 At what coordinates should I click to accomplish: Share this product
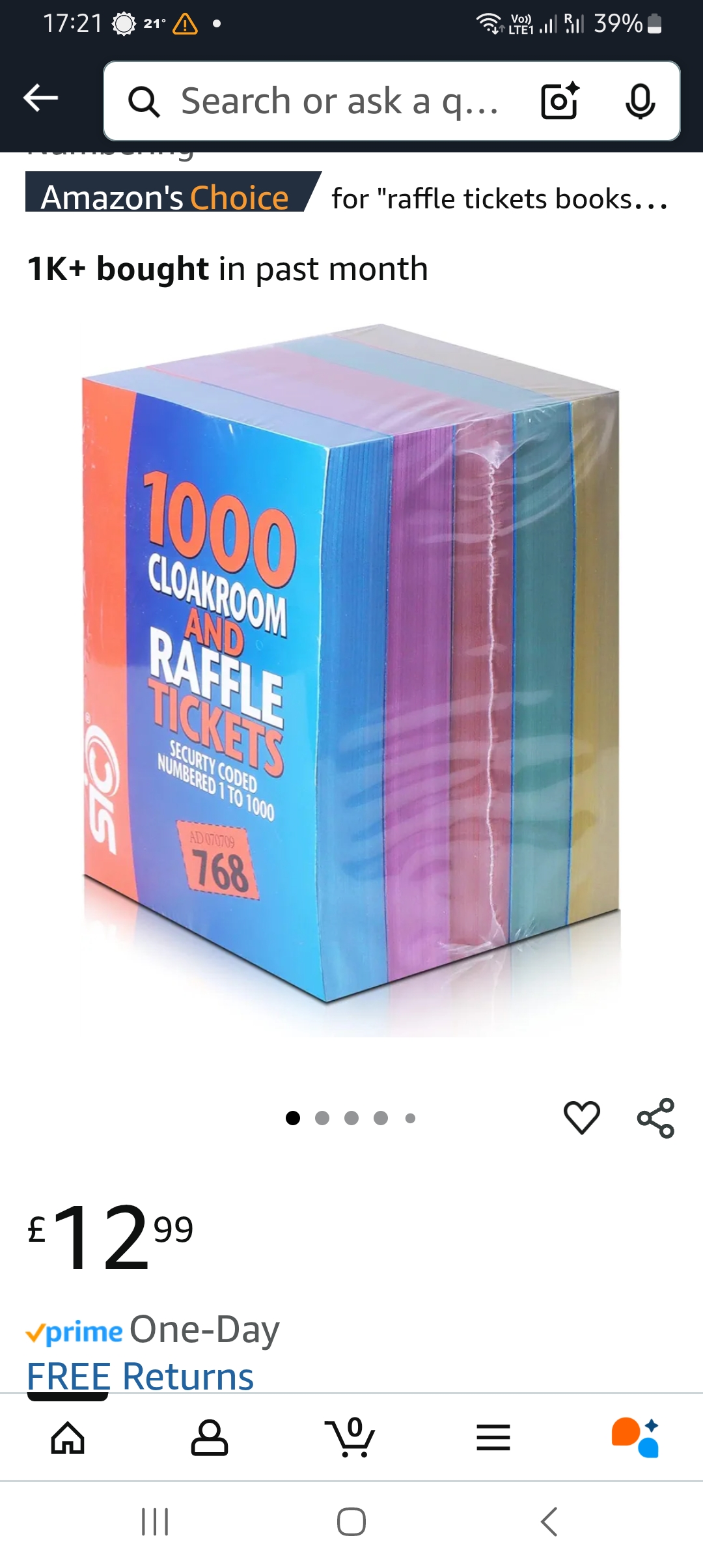click(x=655, y=1117)
